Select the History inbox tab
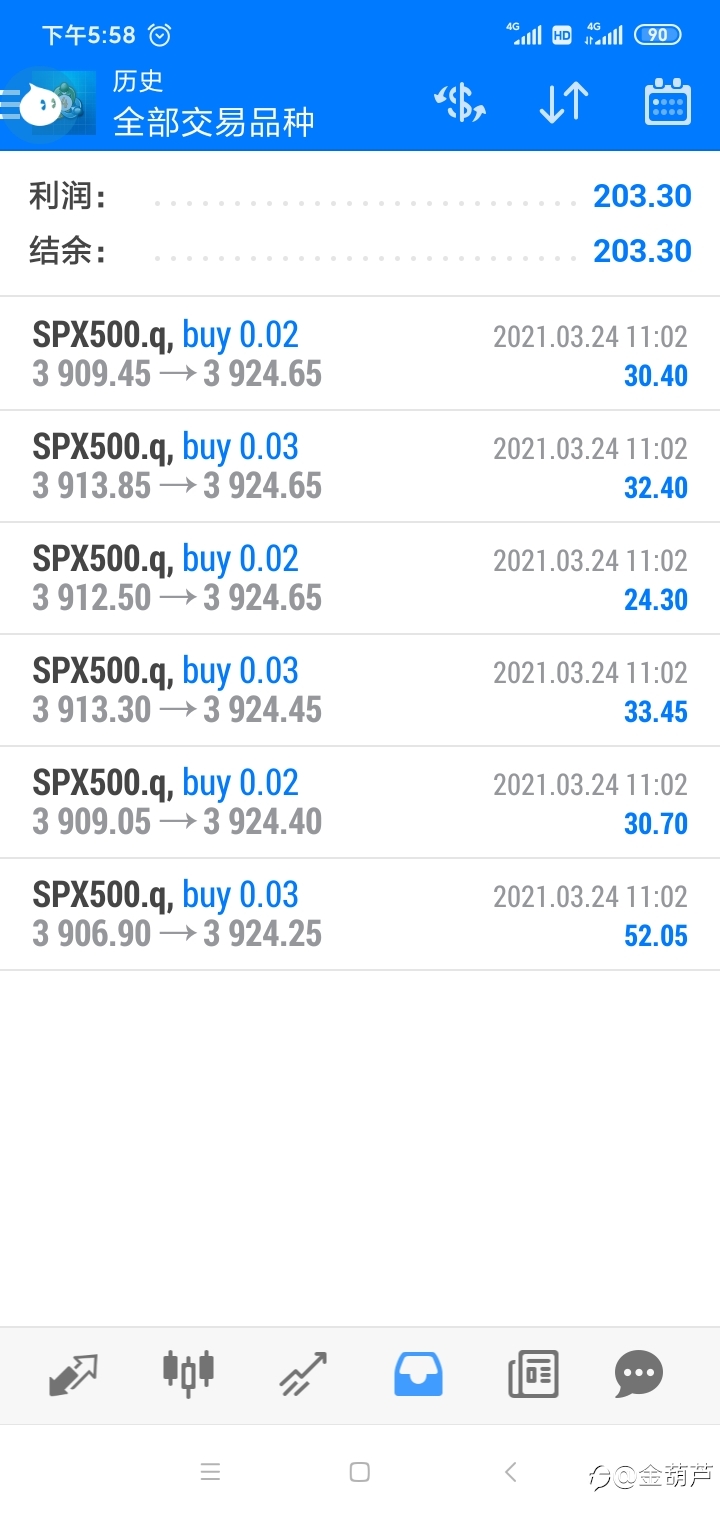The image size is (720, 1520). click(418, 1375)
